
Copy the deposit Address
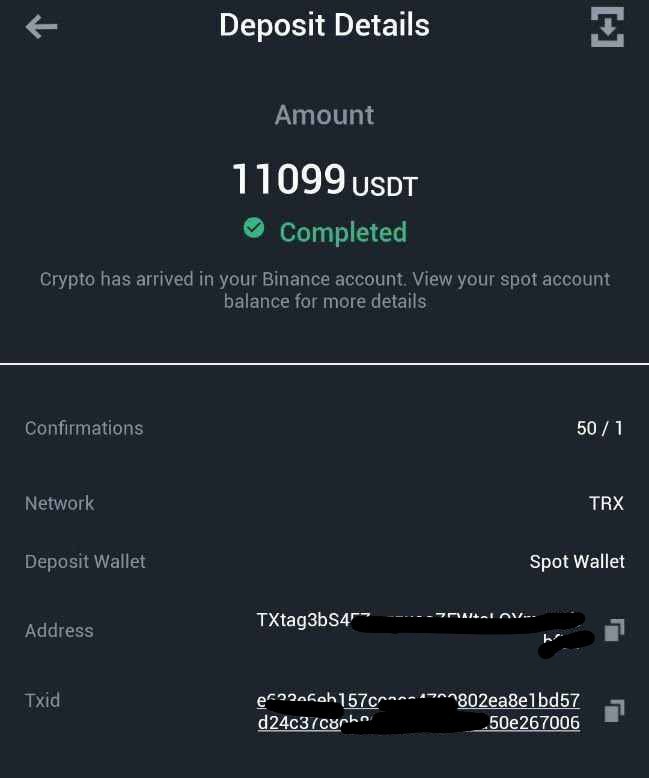pyautogui.click(x=614, y=630)
